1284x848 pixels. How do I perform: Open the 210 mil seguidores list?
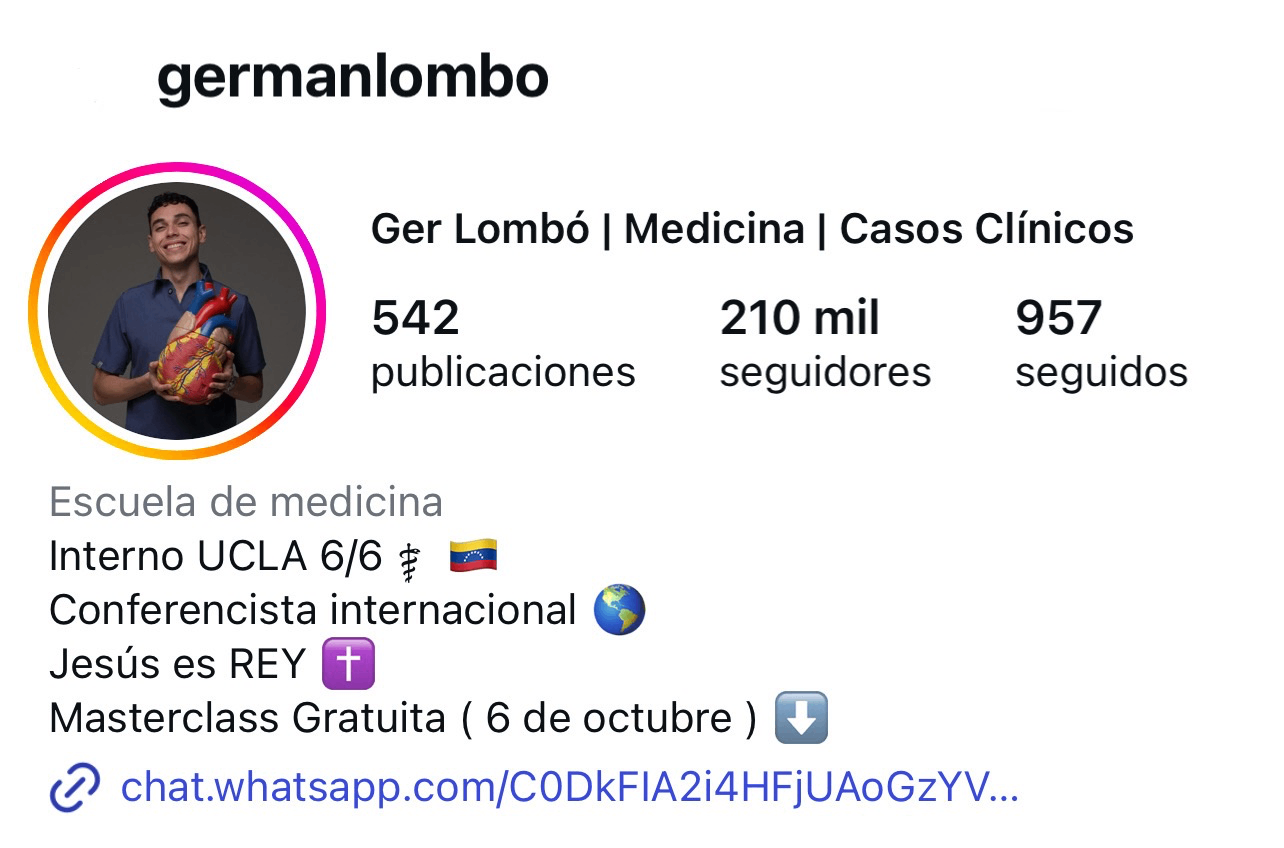(x=824, y=345)
